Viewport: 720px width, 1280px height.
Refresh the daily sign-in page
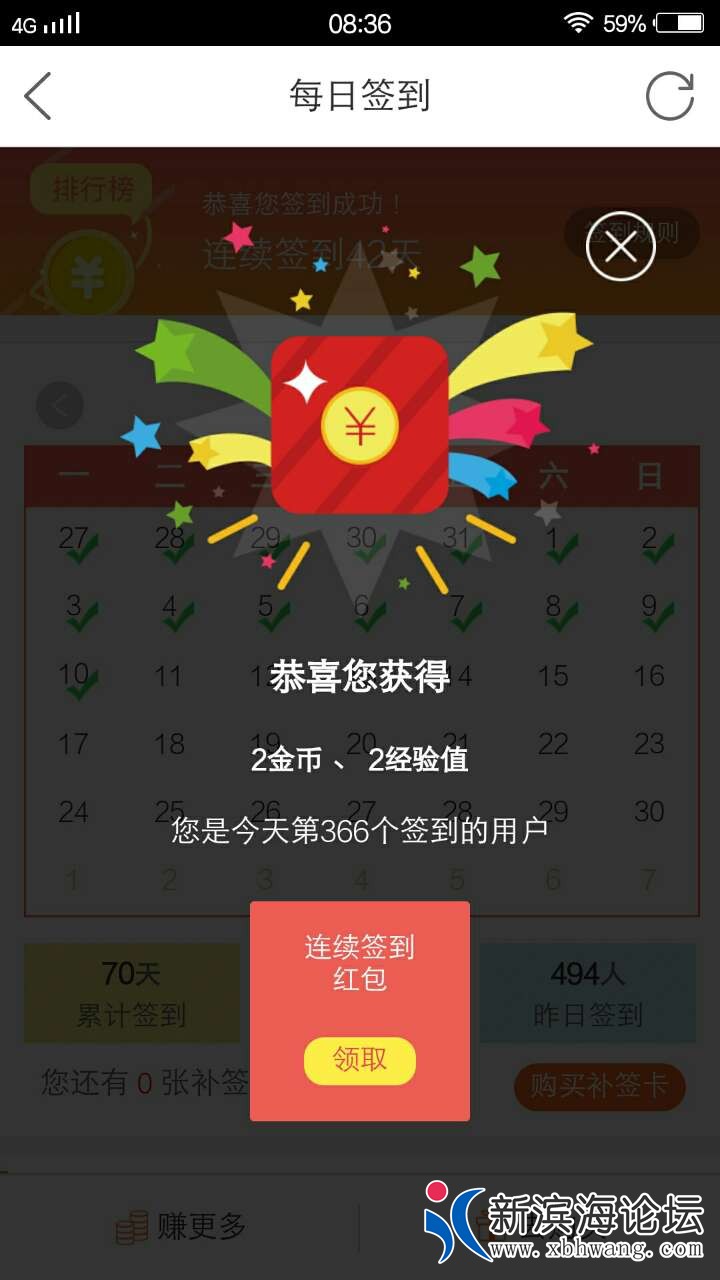pos(669,97)
